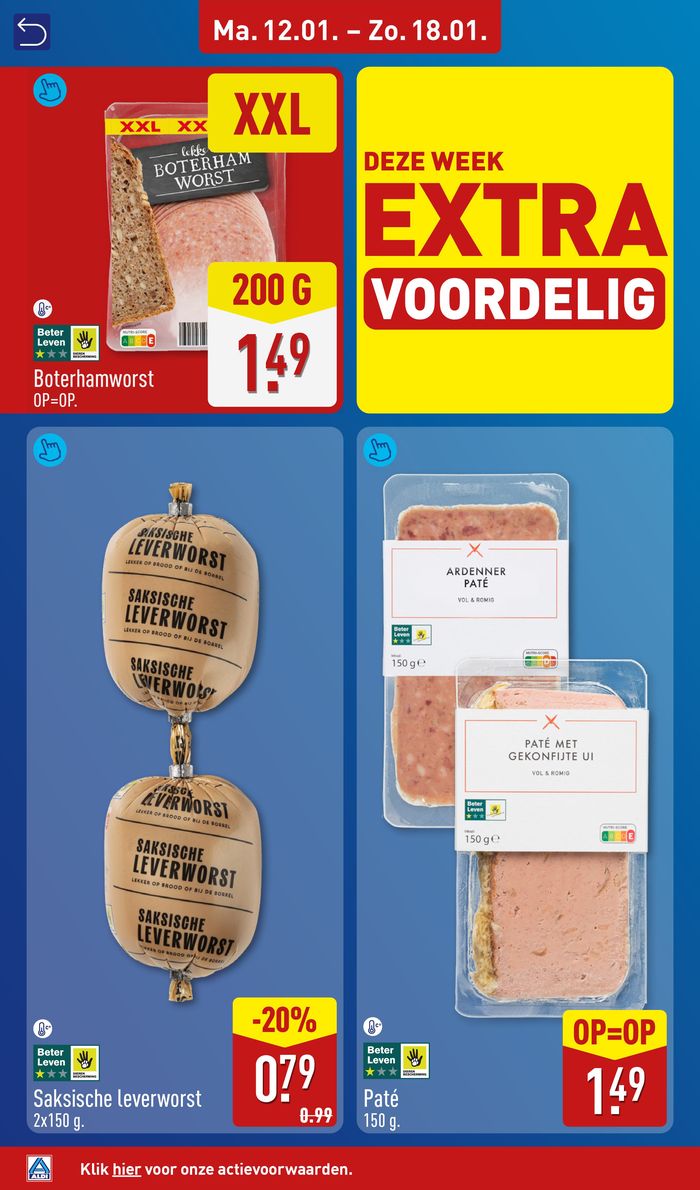The width and height of the screenshot is (700, 1190).
Task: Open the Boterhamworst XXL product offer
Action: pyautogui.click(x=180, y=240)
